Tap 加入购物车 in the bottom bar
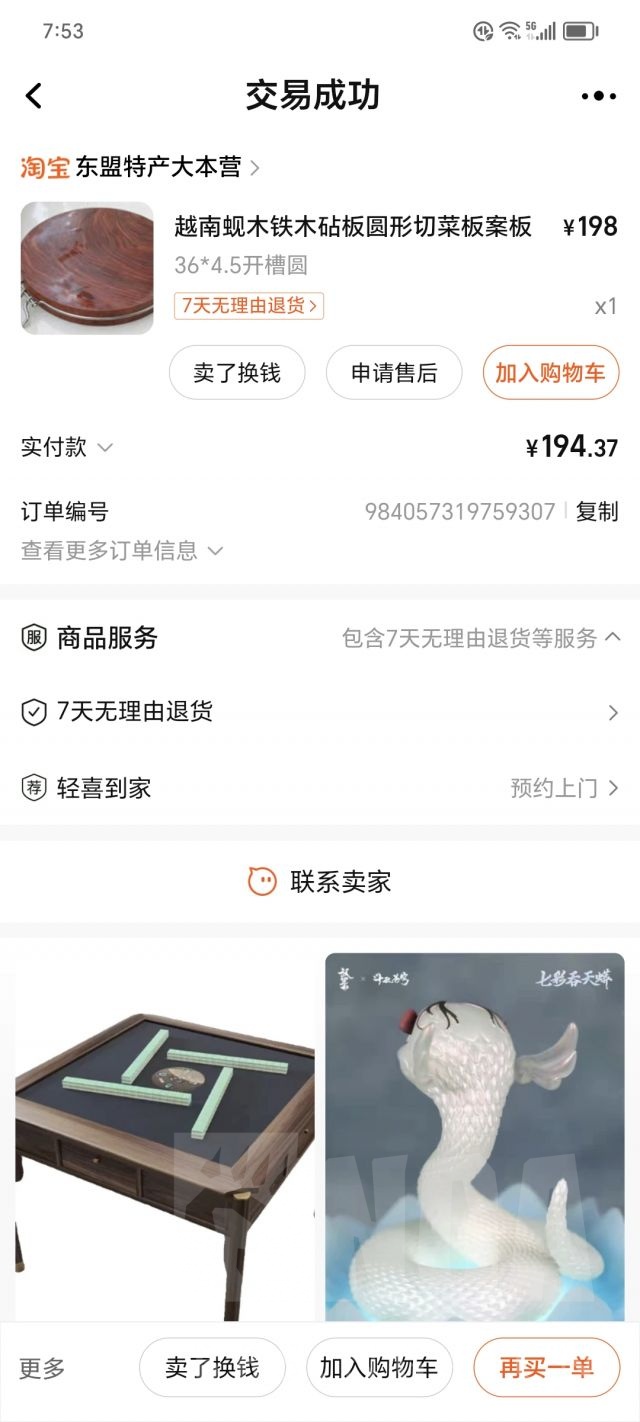 pyautogui.click(x=379, y=1368)
